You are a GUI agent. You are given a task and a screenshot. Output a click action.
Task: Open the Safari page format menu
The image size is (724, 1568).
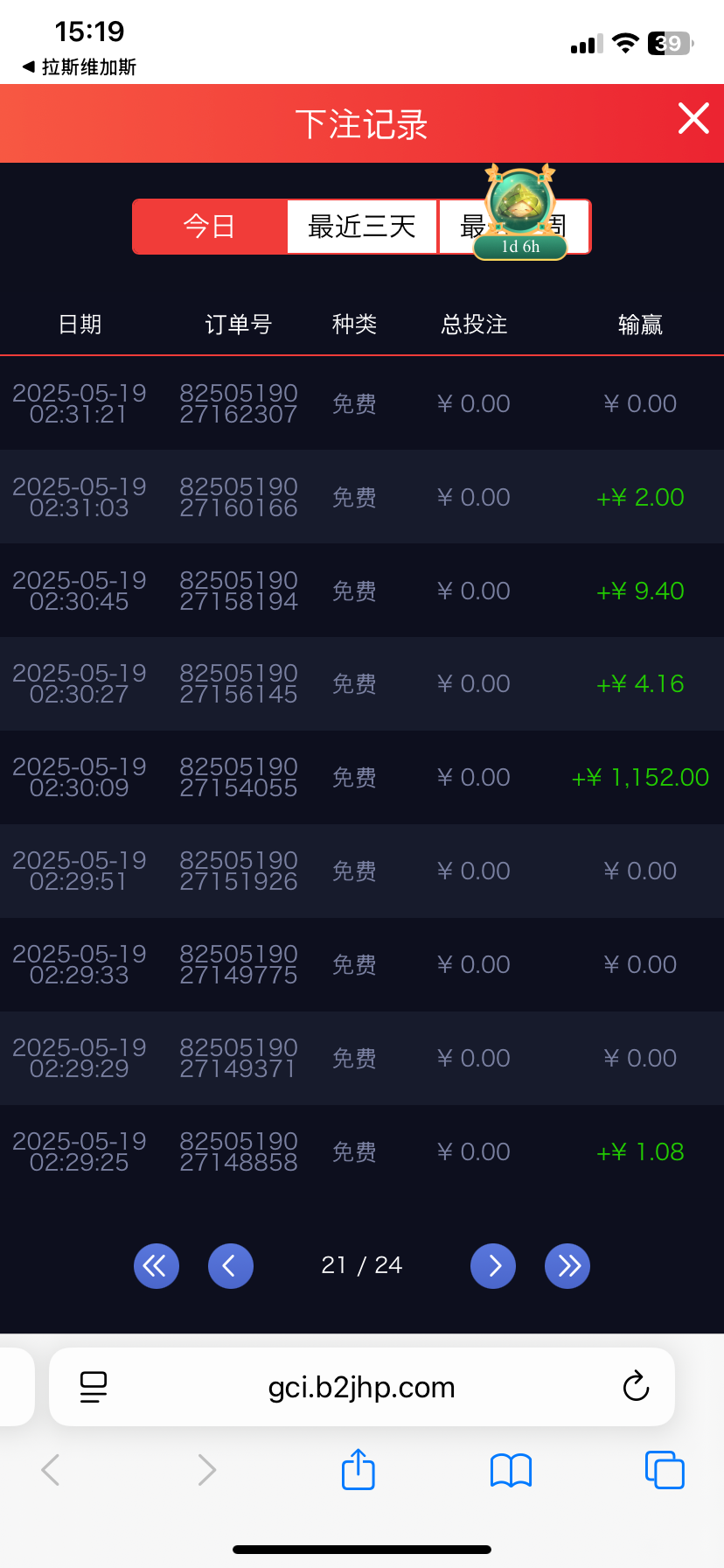click(x=94, y=1387)
